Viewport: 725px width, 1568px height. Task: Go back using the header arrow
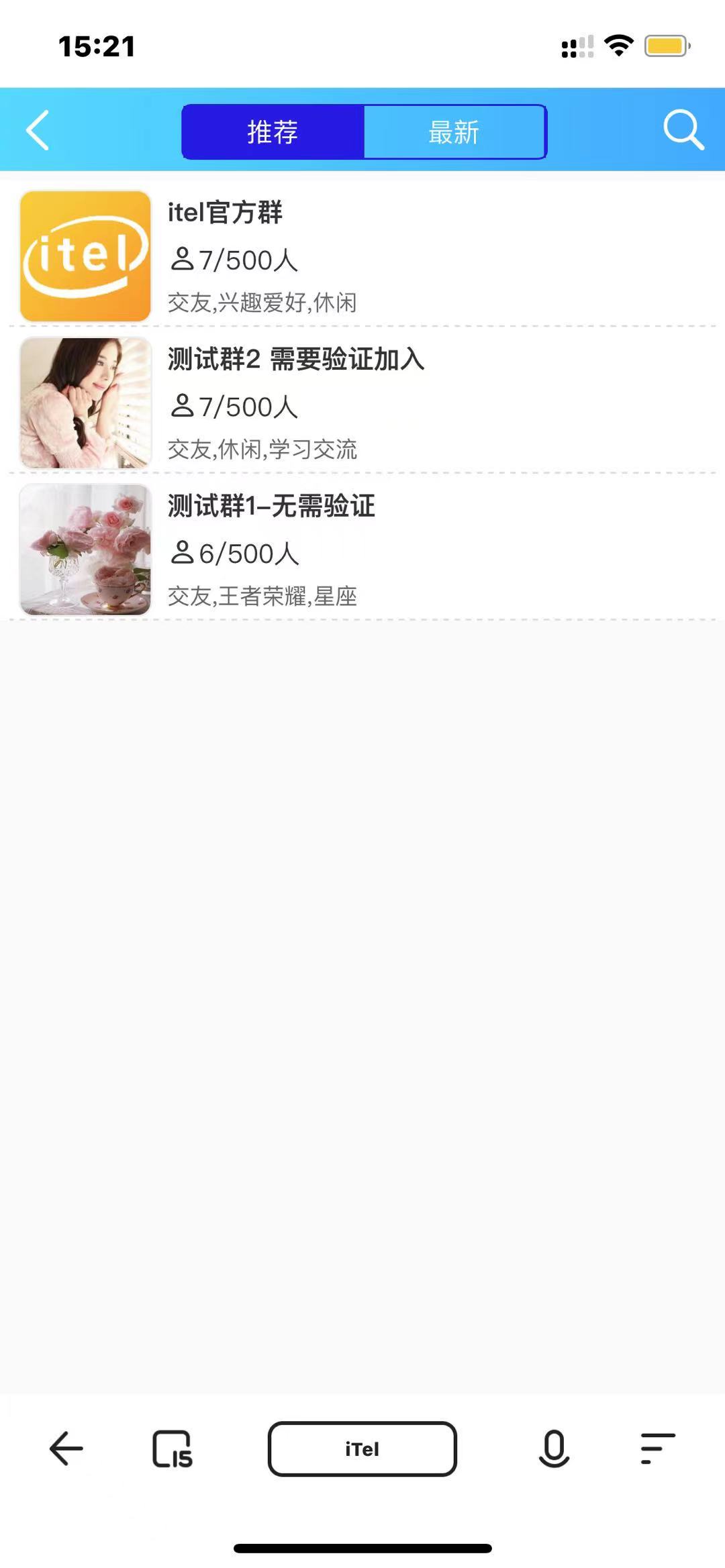tap(38, 130)
